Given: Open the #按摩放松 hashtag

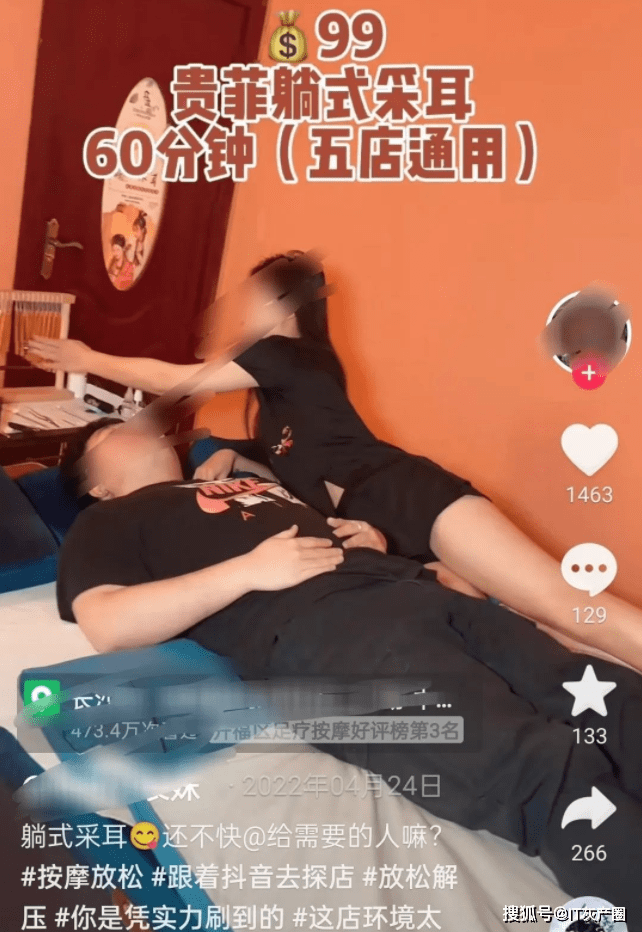Looking at the screenshot, I should 82,877.
